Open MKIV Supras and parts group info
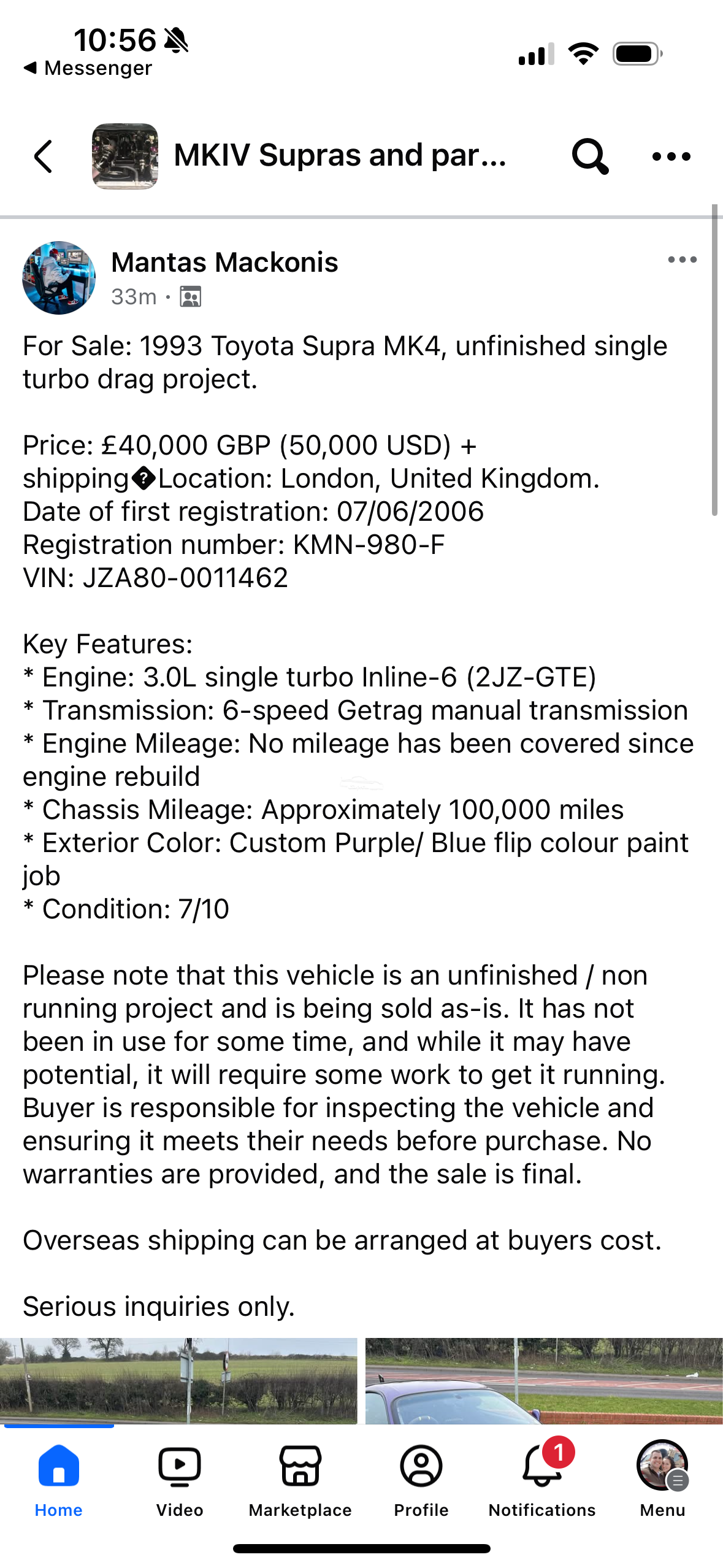 340,155
